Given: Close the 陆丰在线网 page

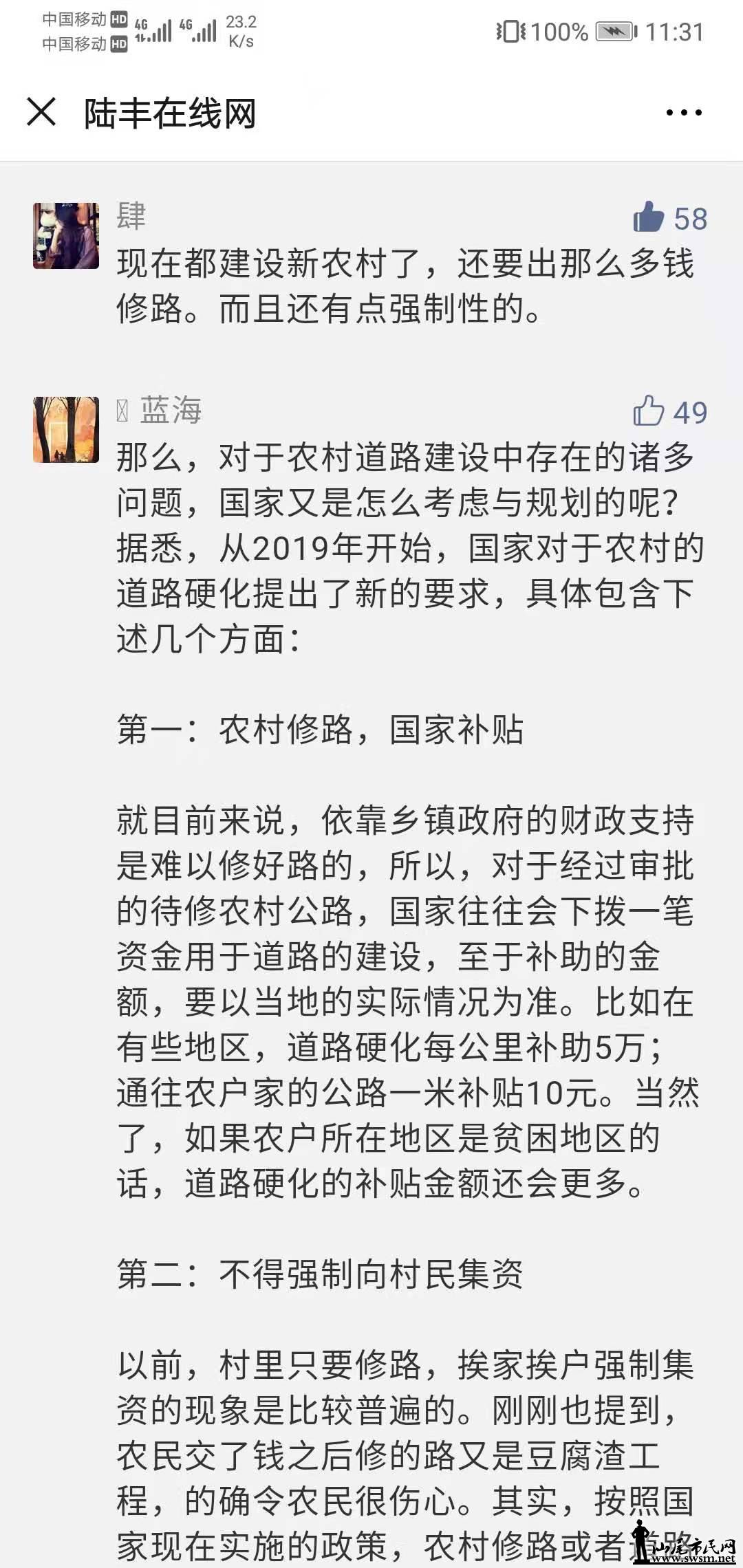Looking at the screenshot, I should click(x=41, y=112).
